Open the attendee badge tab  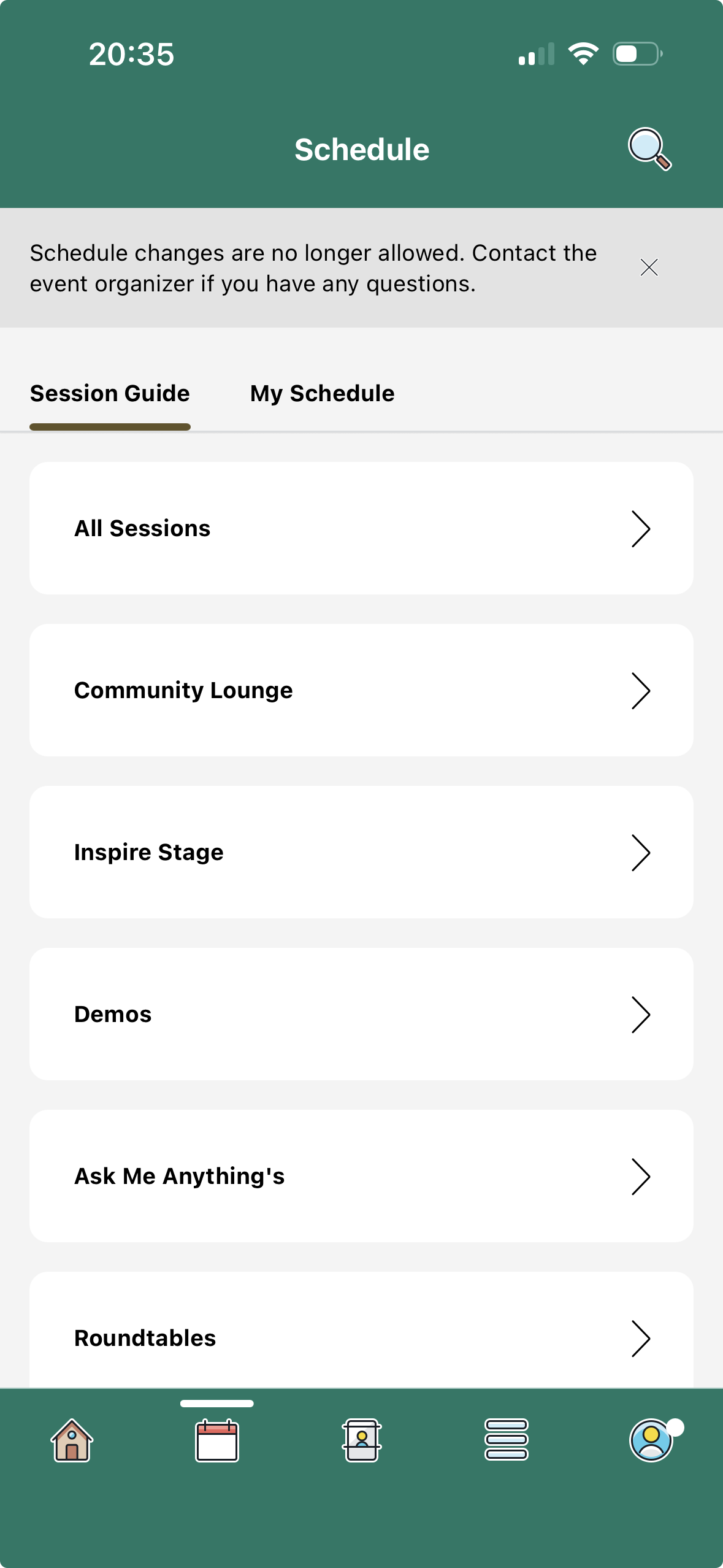coord(362,1440)
